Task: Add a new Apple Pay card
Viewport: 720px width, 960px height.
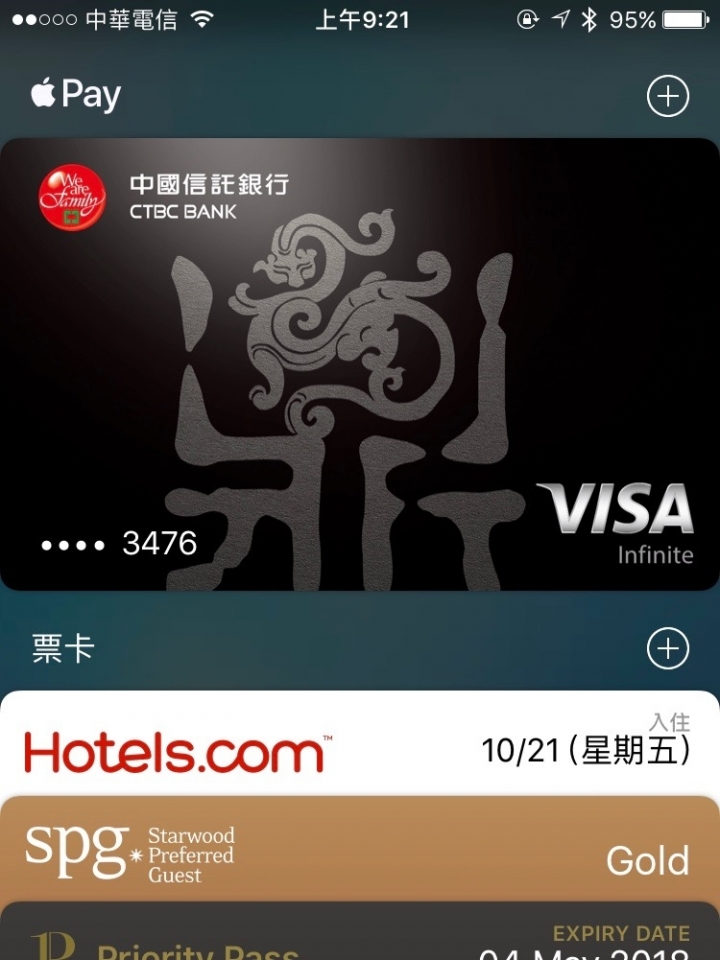Action: coord(668,96)
